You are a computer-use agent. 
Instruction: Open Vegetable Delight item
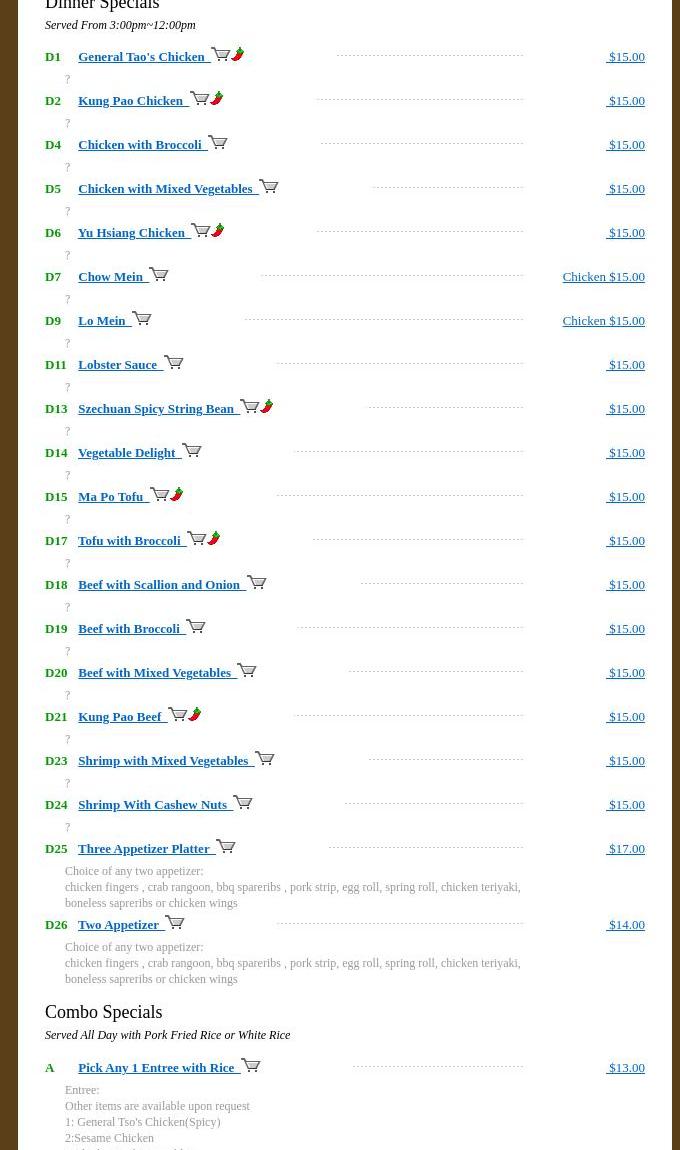127,453
